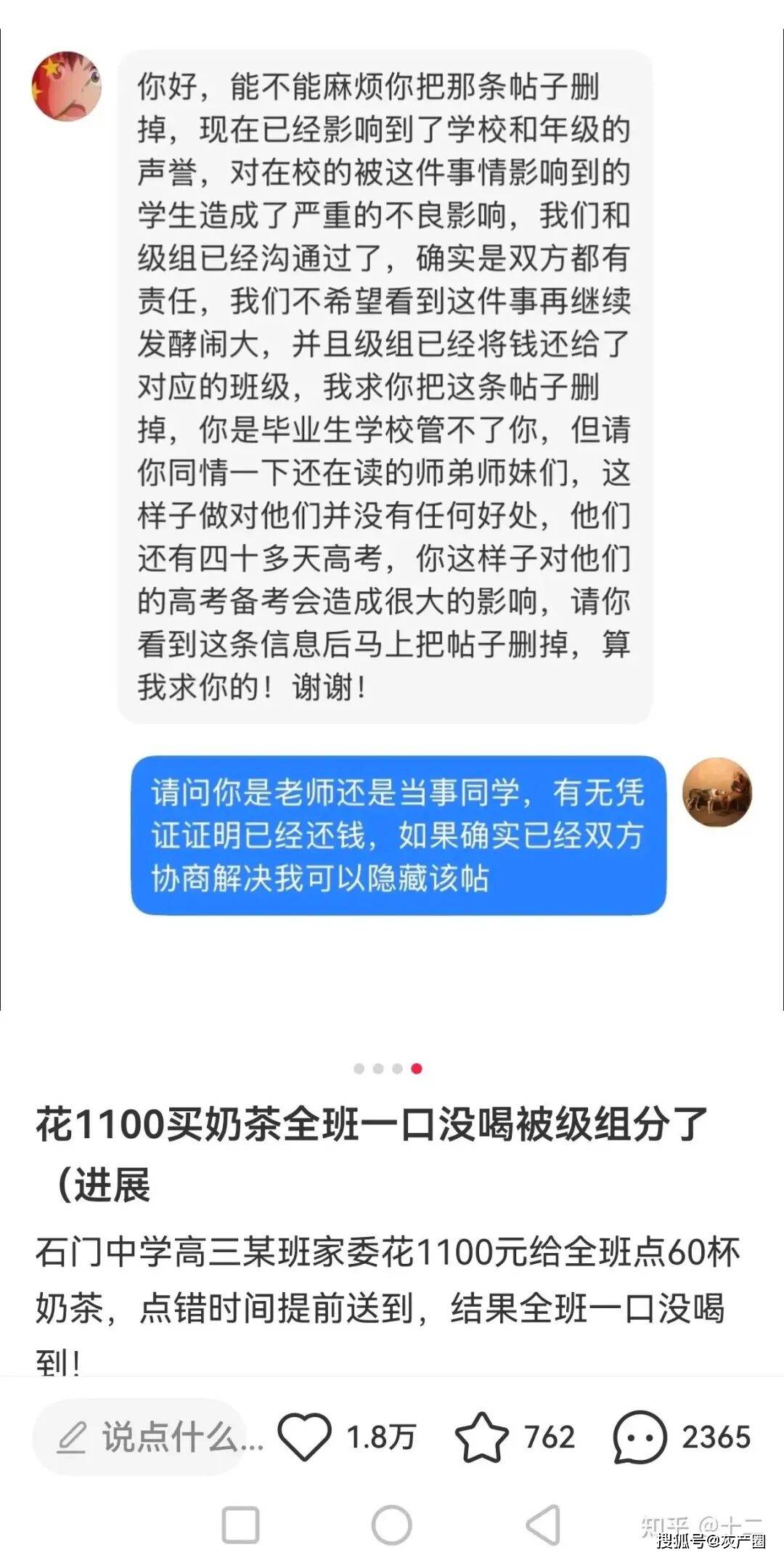The image size is (784, 1558).
Task: Tap the Android home circle icon
Action: (x=392, y=1521)
